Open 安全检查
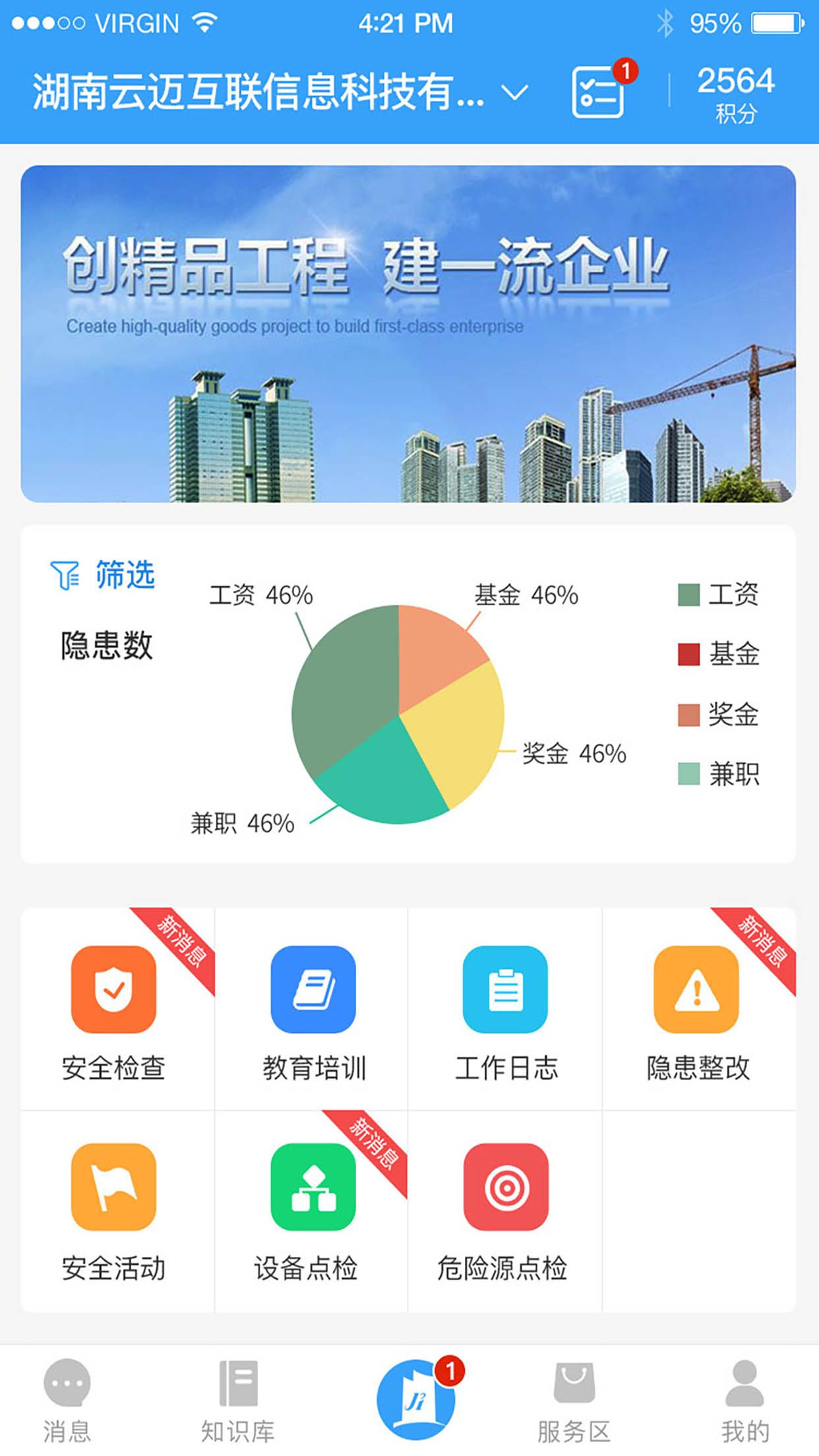Screen dimensions: 819x1456 (x=114, y=1009)
